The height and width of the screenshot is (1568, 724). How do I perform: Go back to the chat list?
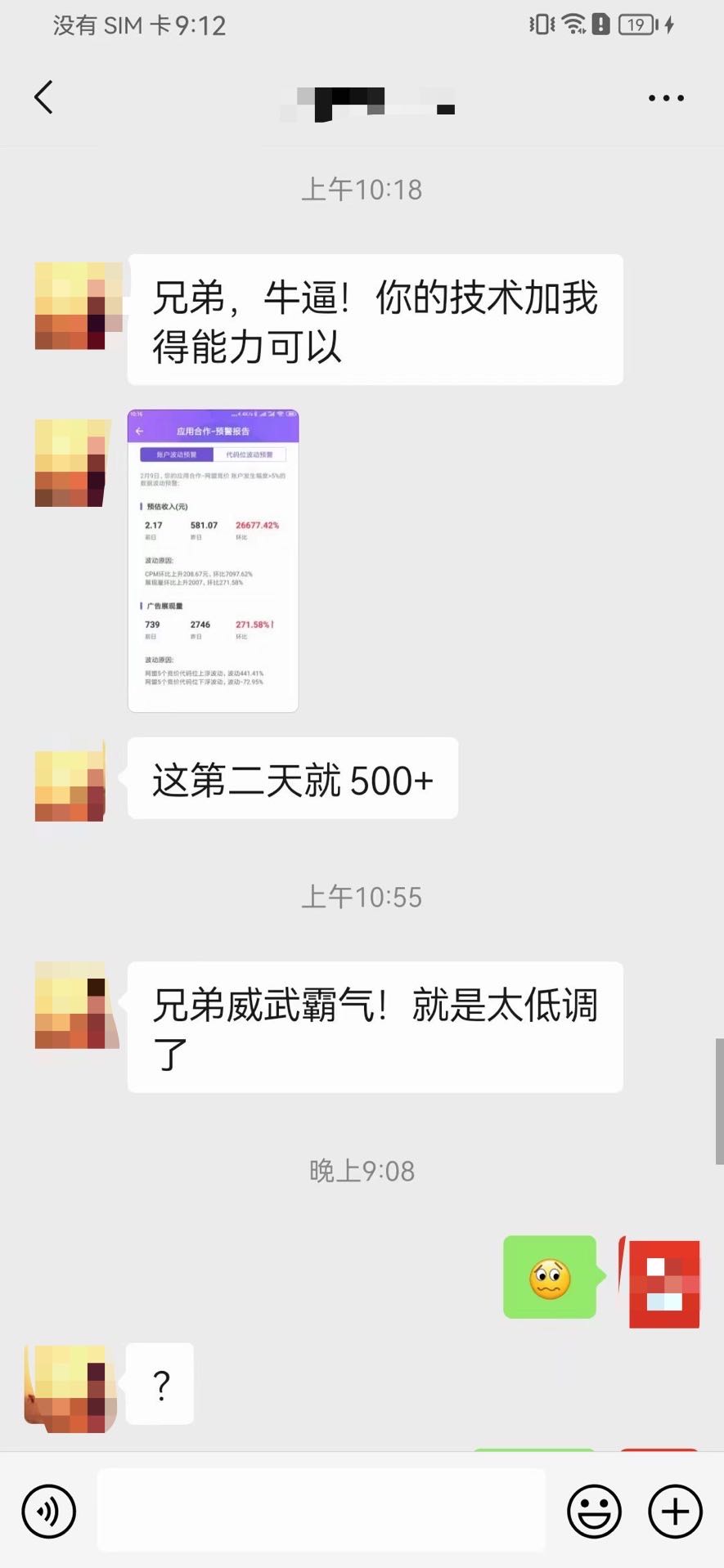coord(44,97)
